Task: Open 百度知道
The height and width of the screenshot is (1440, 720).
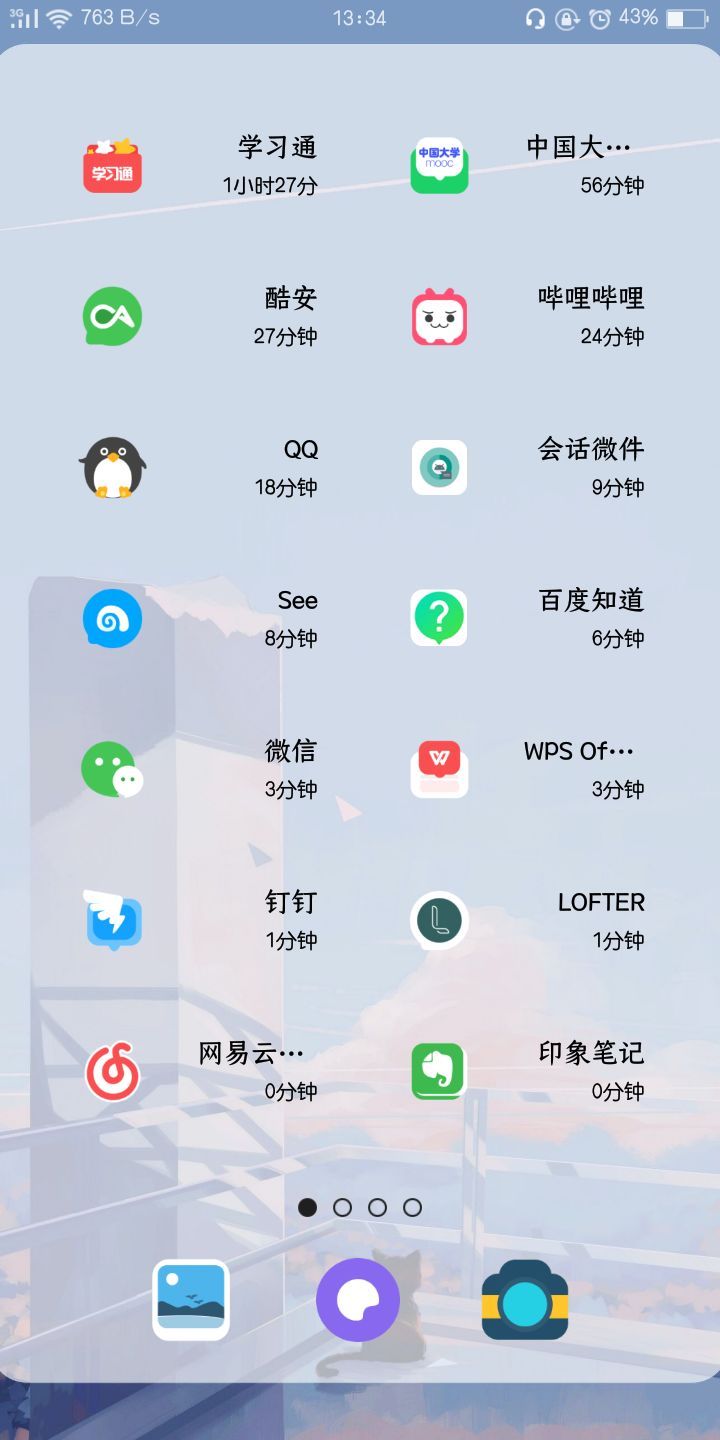Action: click(439, 619)
